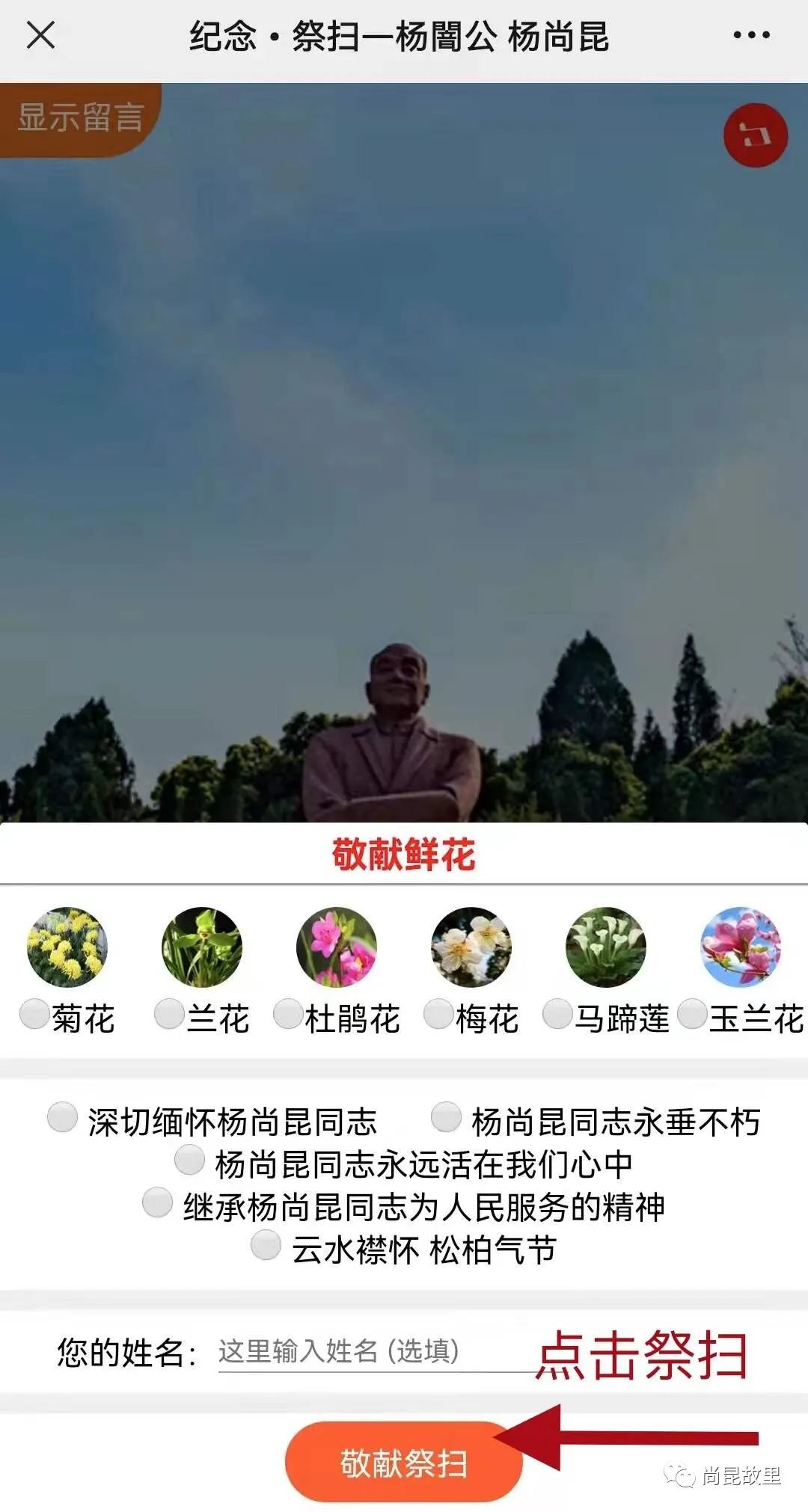Close the memorial page
The height and width of the screenshot is (1512, 808).
click(x=40, y=35)
